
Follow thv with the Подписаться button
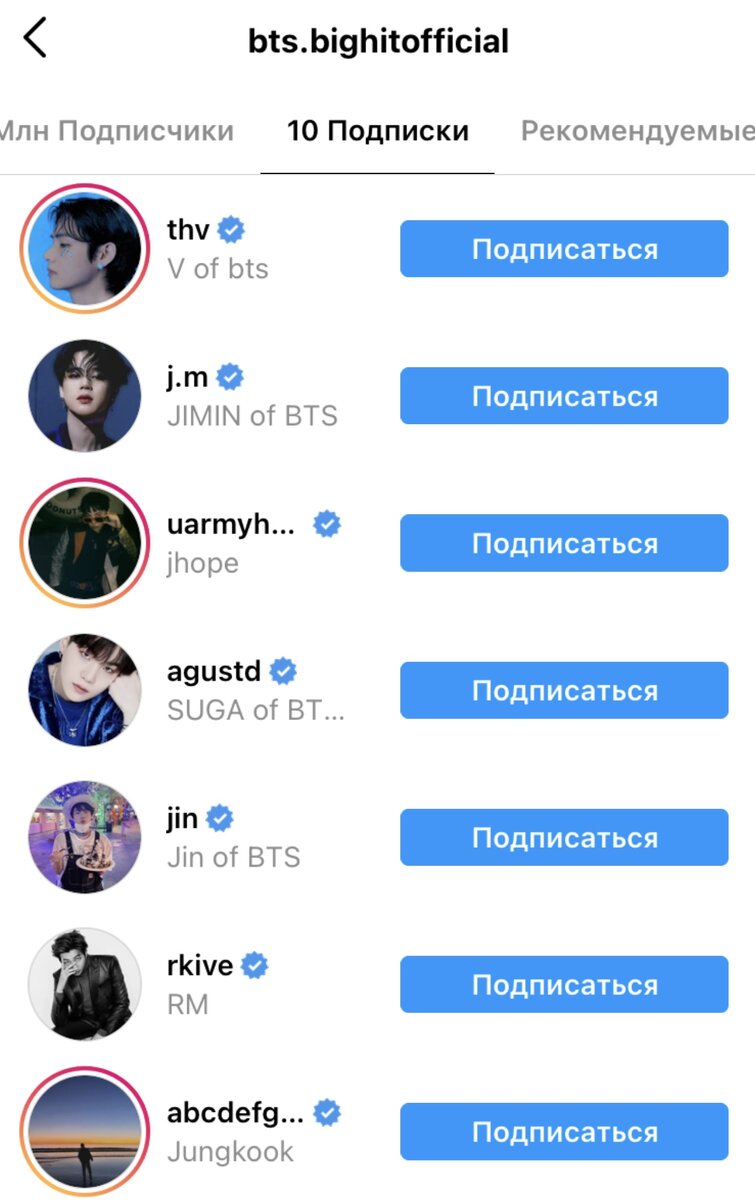(x=563, y=249)
